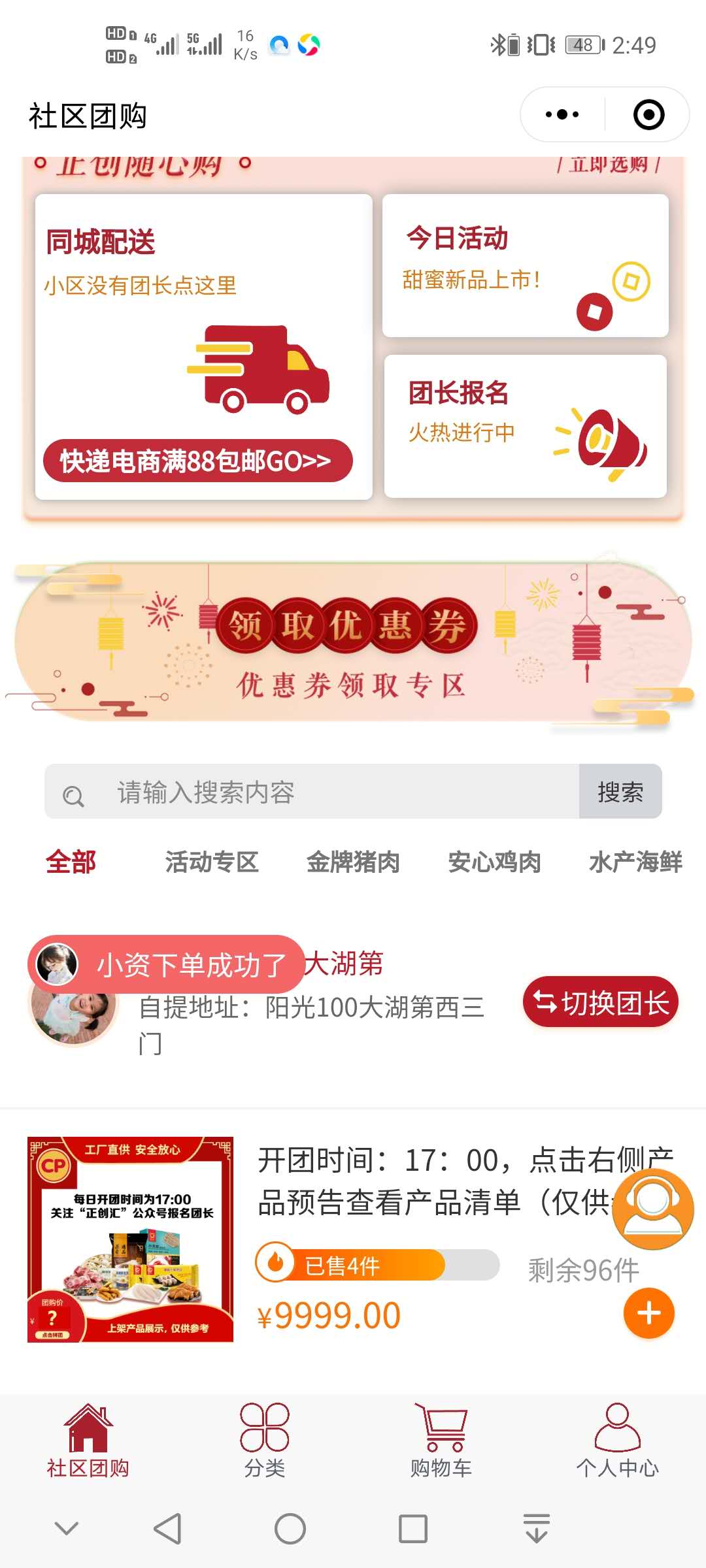Screen dimensions: 706x1568
Task: Add the ¥9999.00 product with the plus button
Action: tap(648, 1313)
